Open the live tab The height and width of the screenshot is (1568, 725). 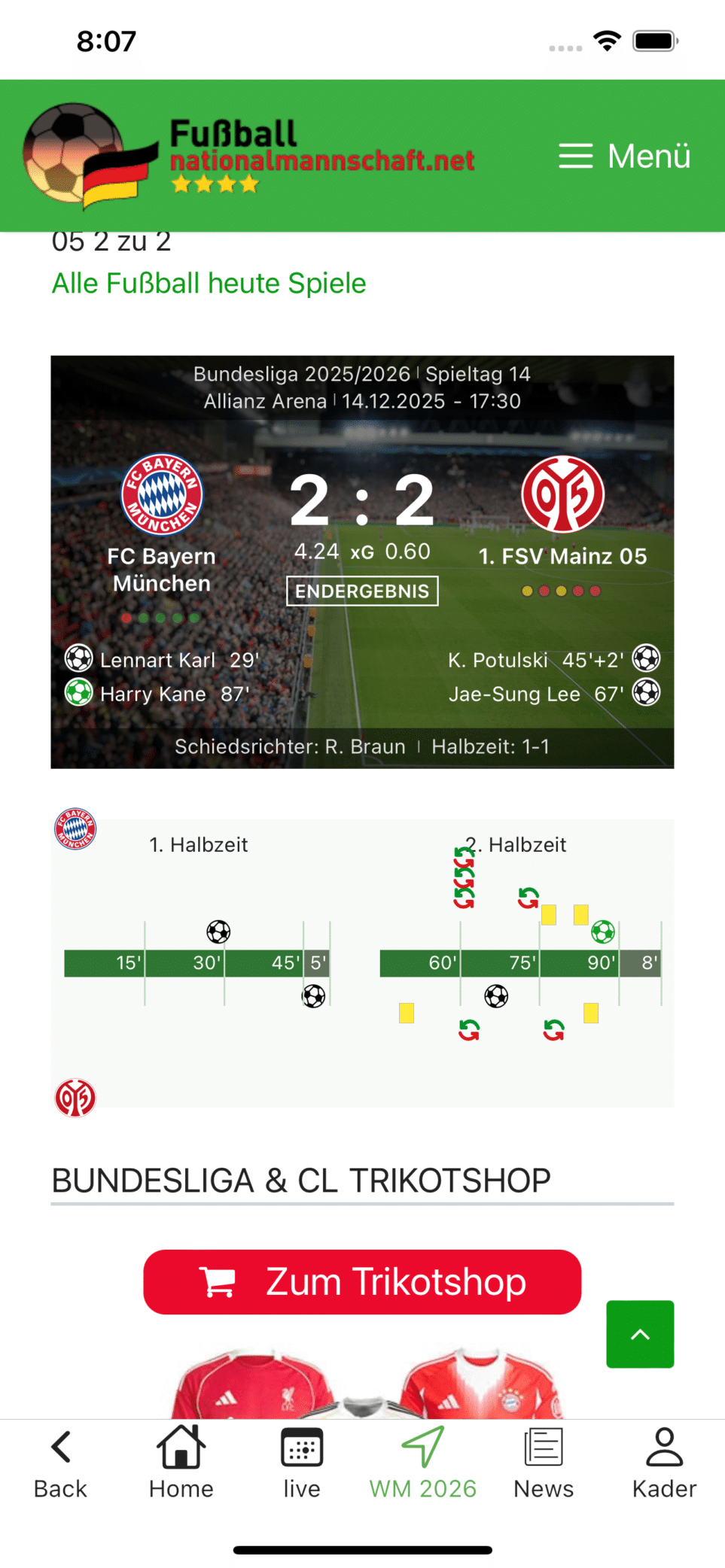tap(302, 1463)
